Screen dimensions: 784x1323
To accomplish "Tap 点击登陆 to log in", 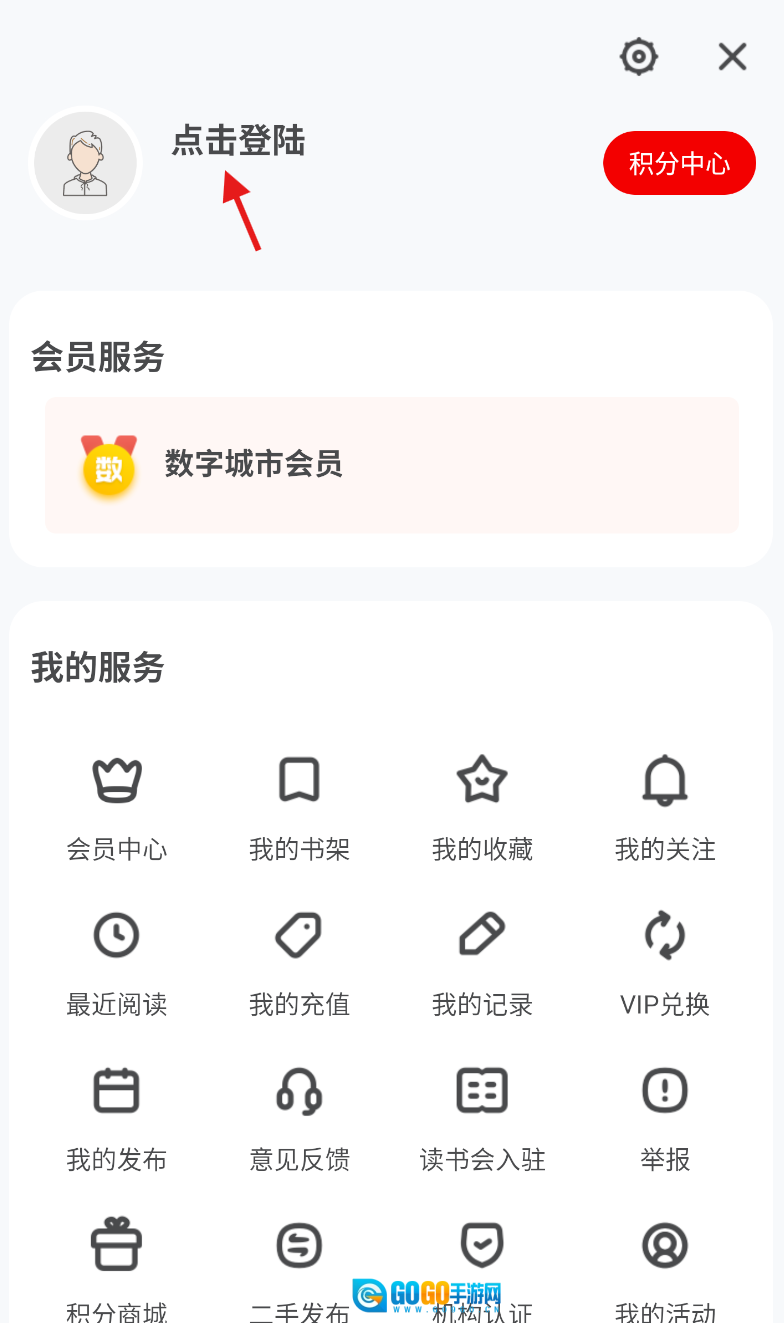I will 238,141.
